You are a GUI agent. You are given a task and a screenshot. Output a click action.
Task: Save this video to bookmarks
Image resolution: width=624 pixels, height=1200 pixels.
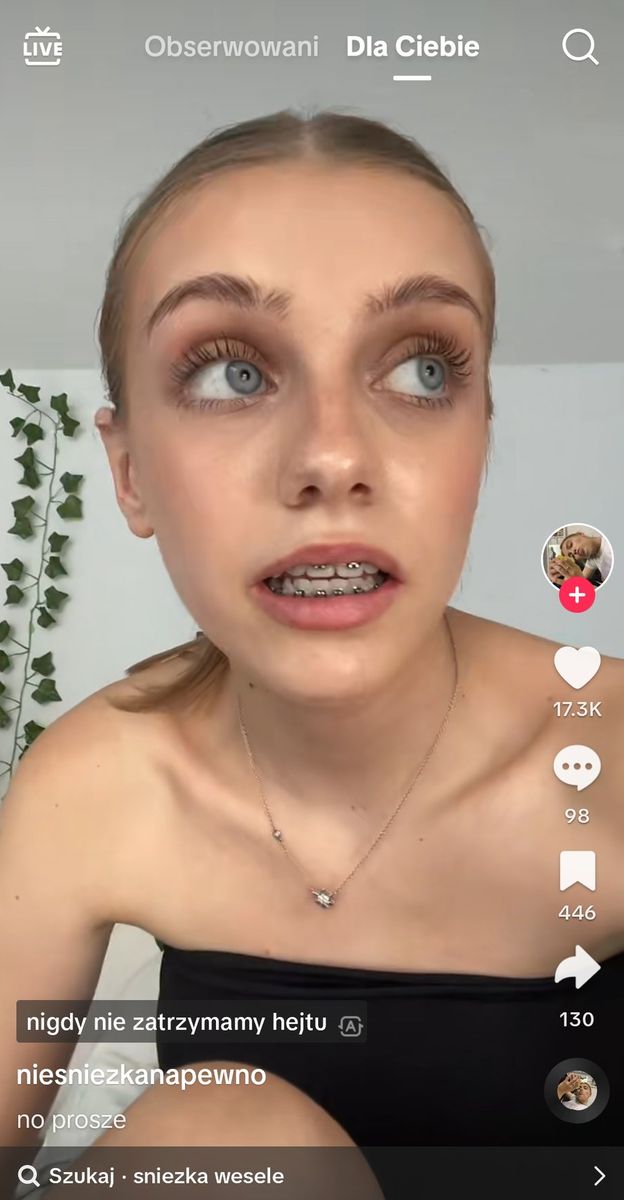577,871
